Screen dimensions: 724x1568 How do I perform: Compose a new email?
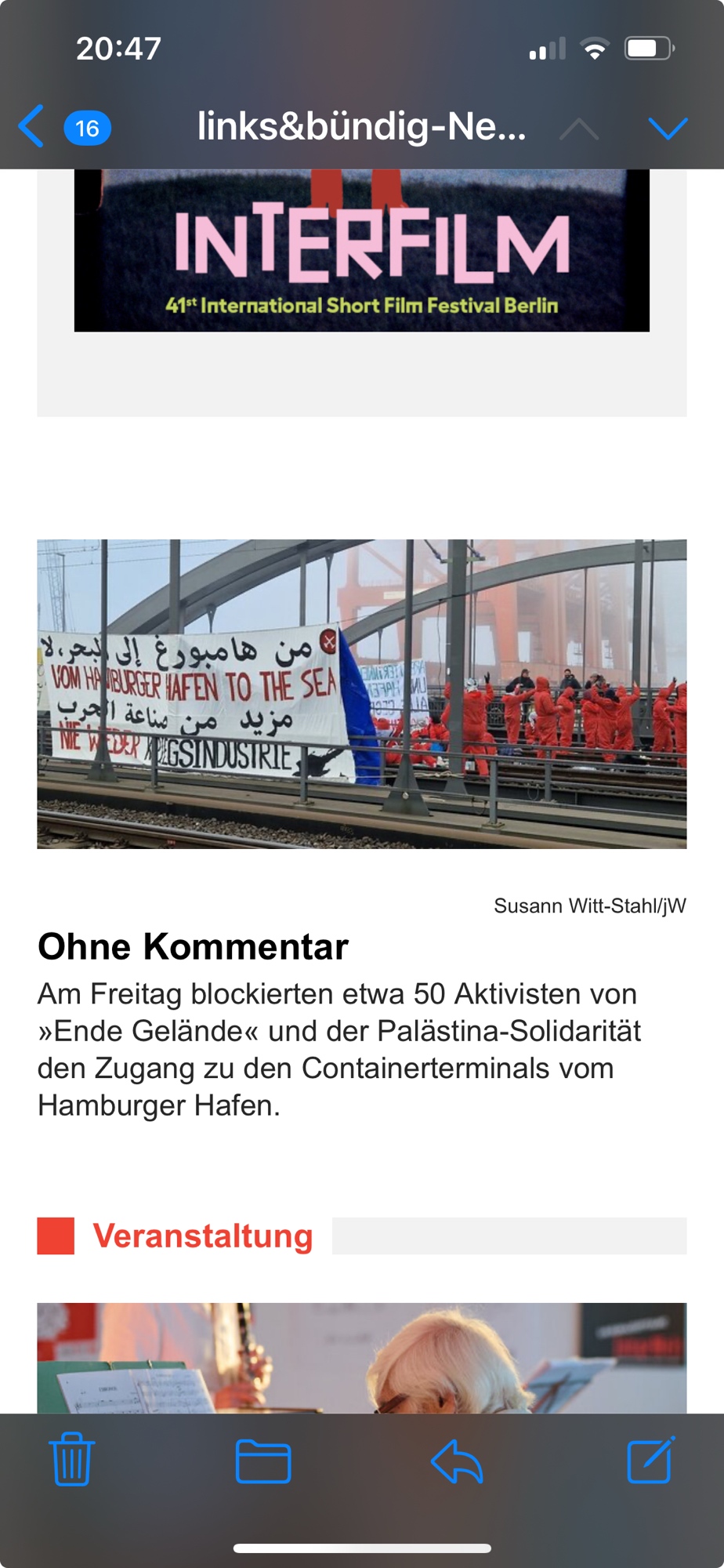click(650, 1460)
